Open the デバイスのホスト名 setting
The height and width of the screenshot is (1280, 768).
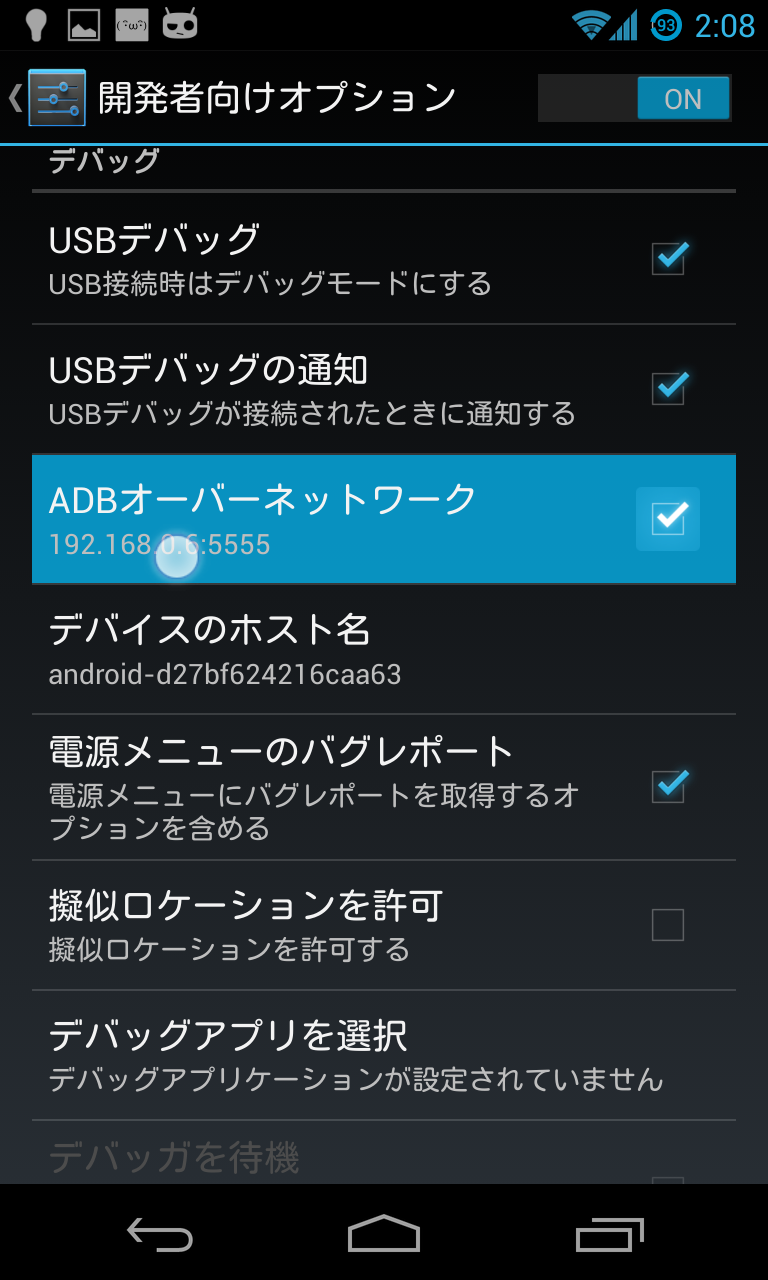coord(384,649)
